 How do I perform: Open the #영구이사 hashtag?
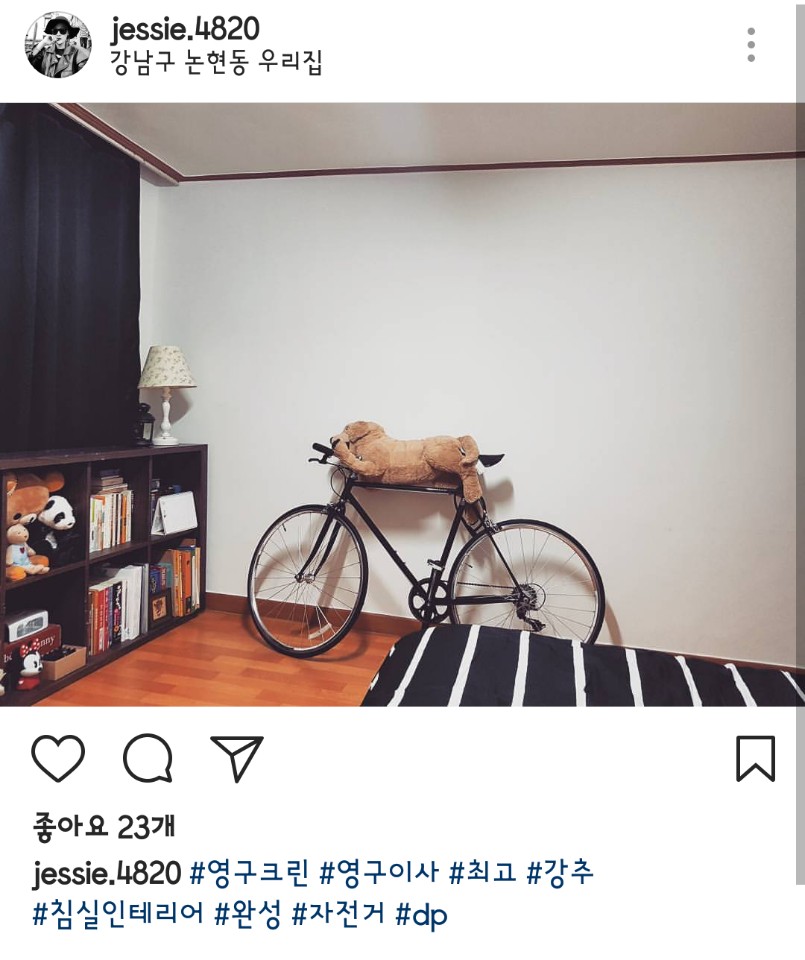point(379,872)
